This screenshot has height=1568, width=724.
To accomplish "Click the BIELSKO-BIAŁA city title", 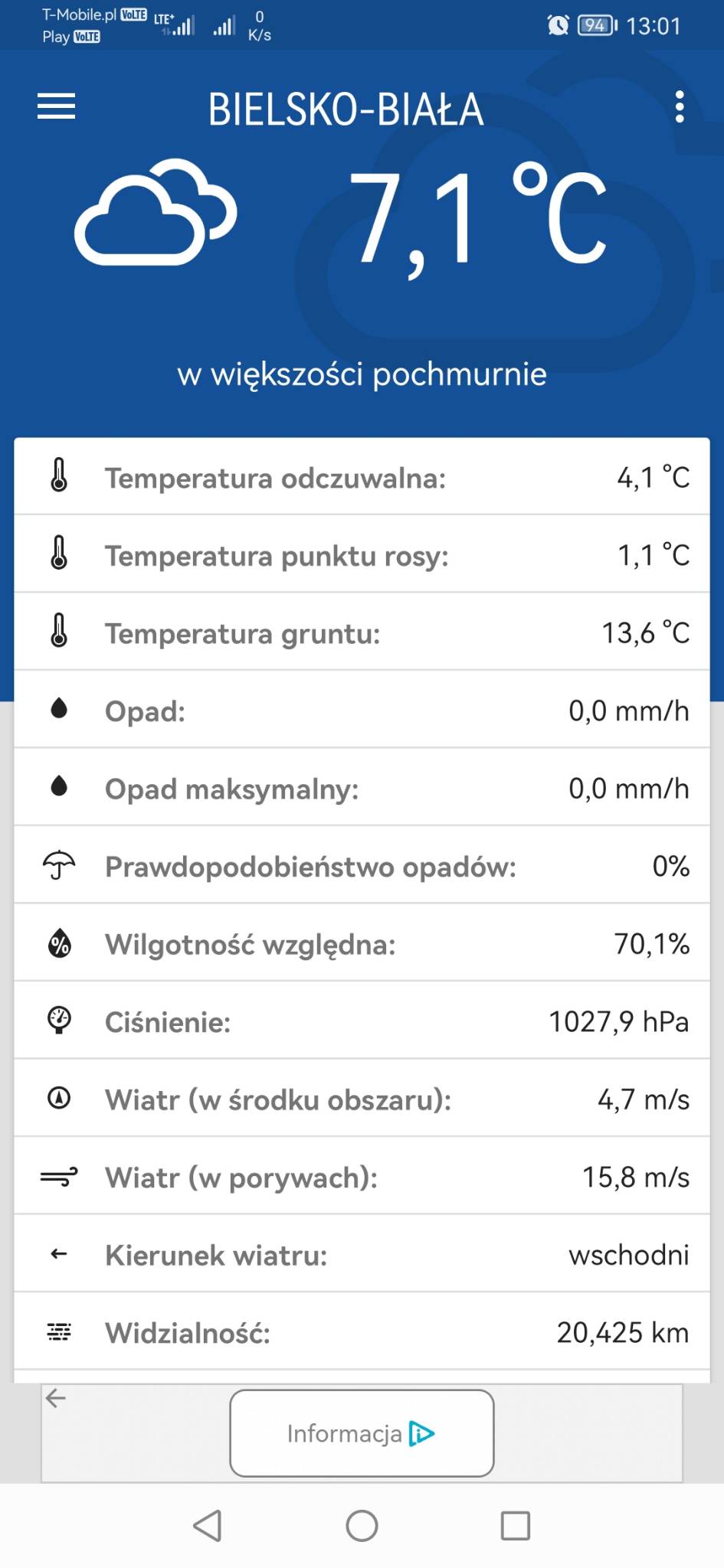I will pyautogui.click(x=346, y=109).
